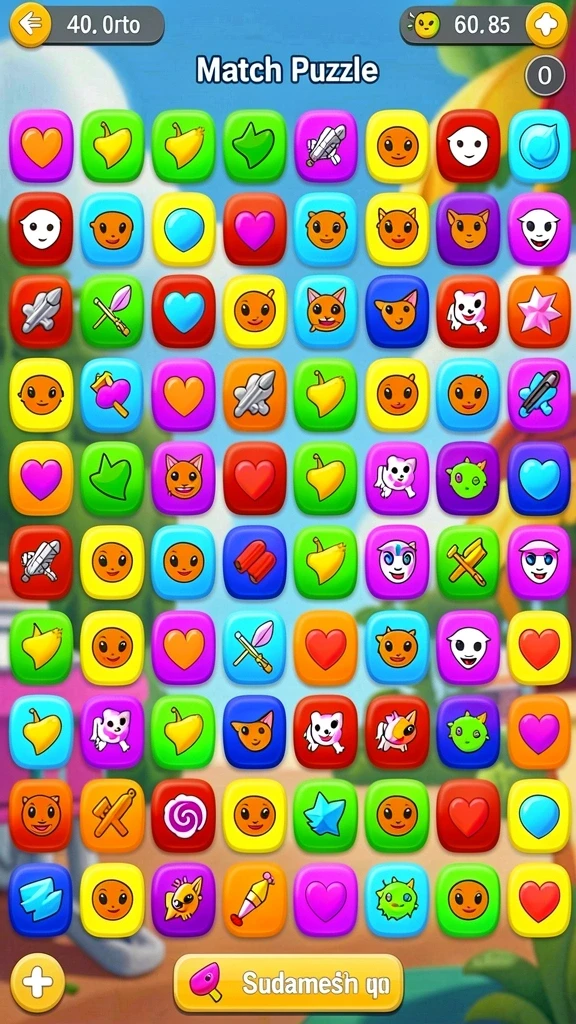The width and height of the screenshot is (576, 1024).
Task: Choose the blue tile with red rolls
Action: coord(254,562)
